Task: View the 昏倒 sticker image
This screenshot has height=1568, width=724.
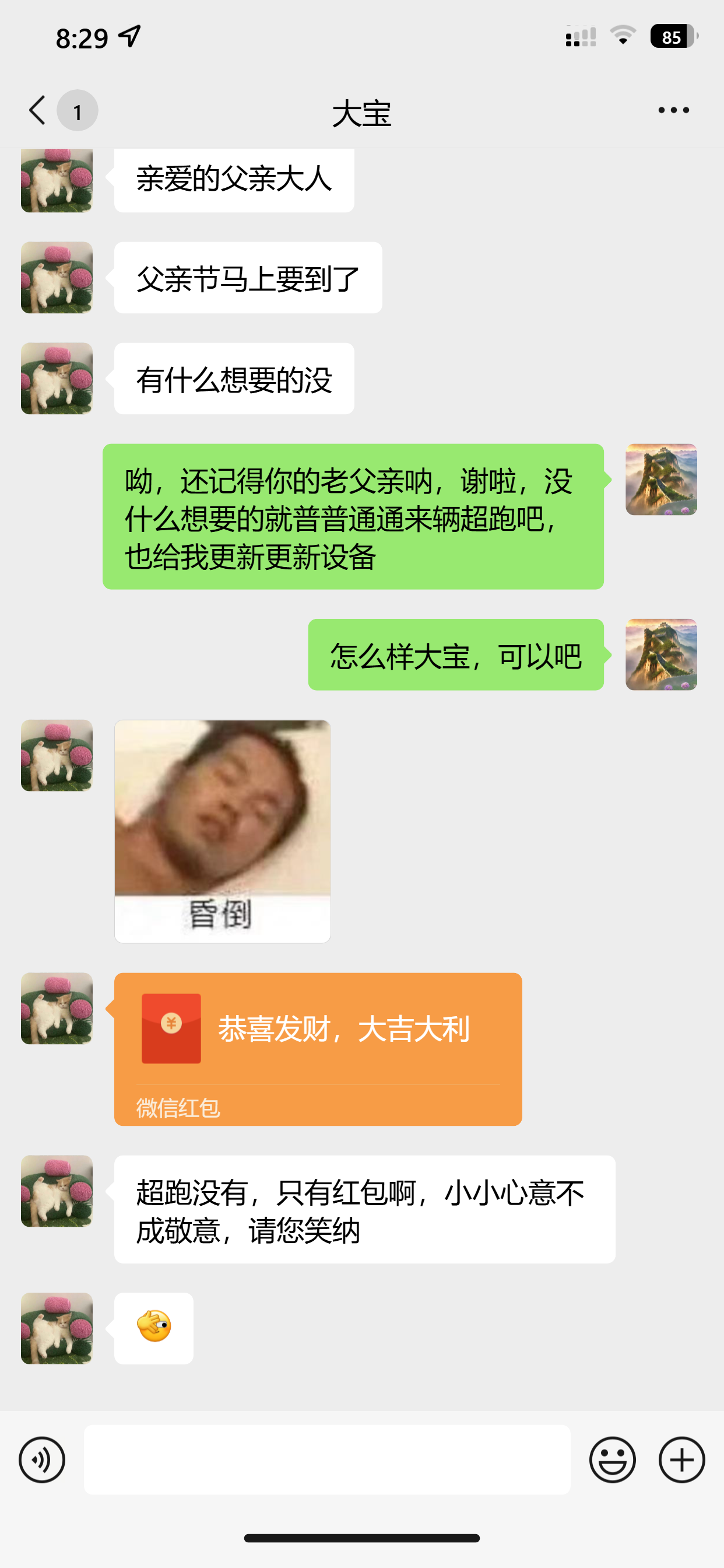Action: pos(223,831)
